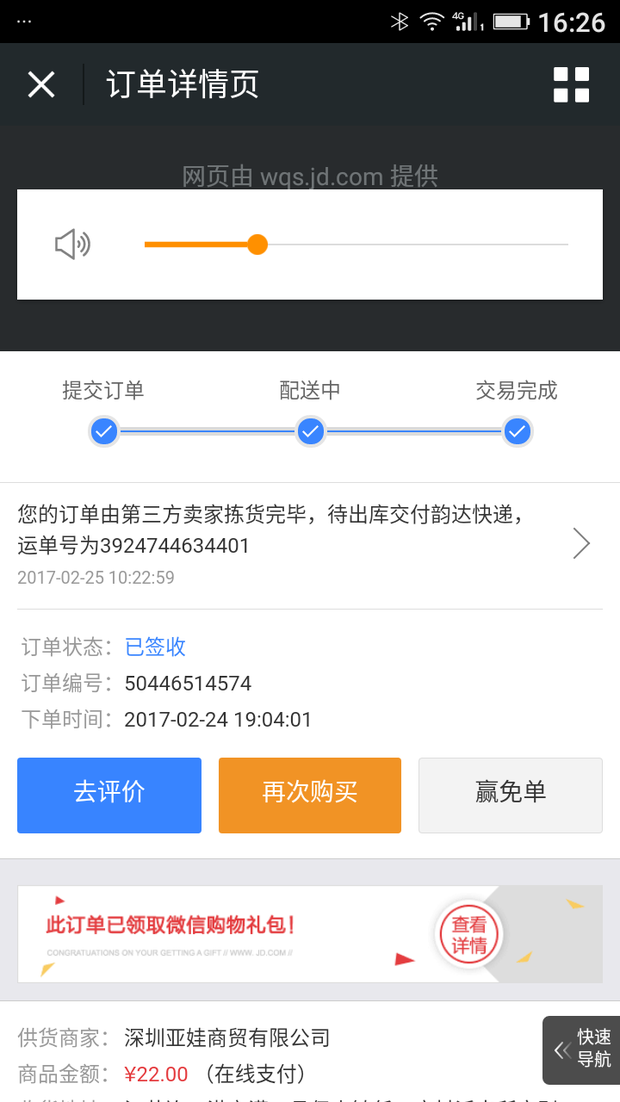The image size is (620, 1102).
Task: Select 再次购买 to buy again
Action: click(x=310, y=795)
